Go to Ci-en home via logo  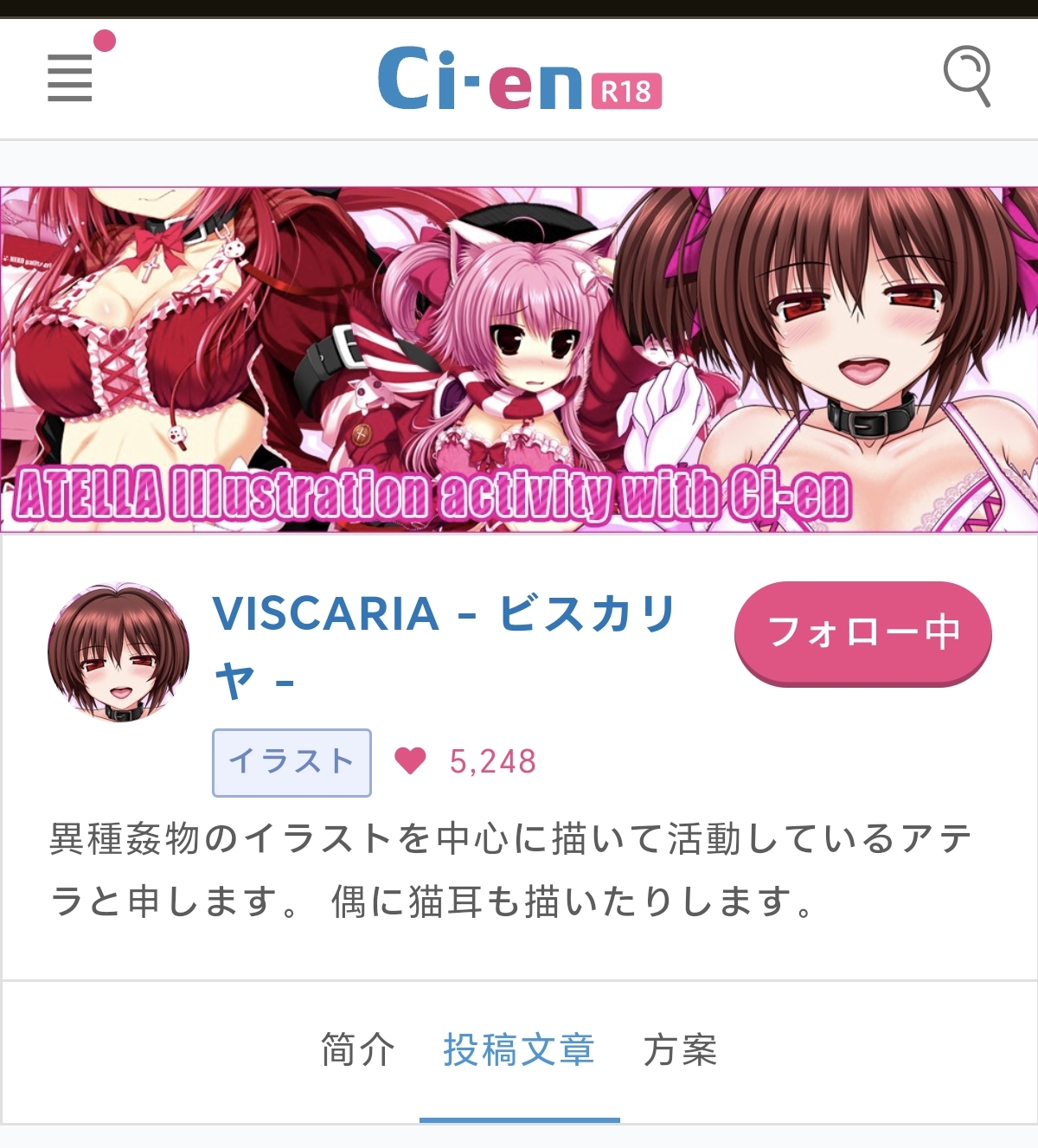pos(519,80)
